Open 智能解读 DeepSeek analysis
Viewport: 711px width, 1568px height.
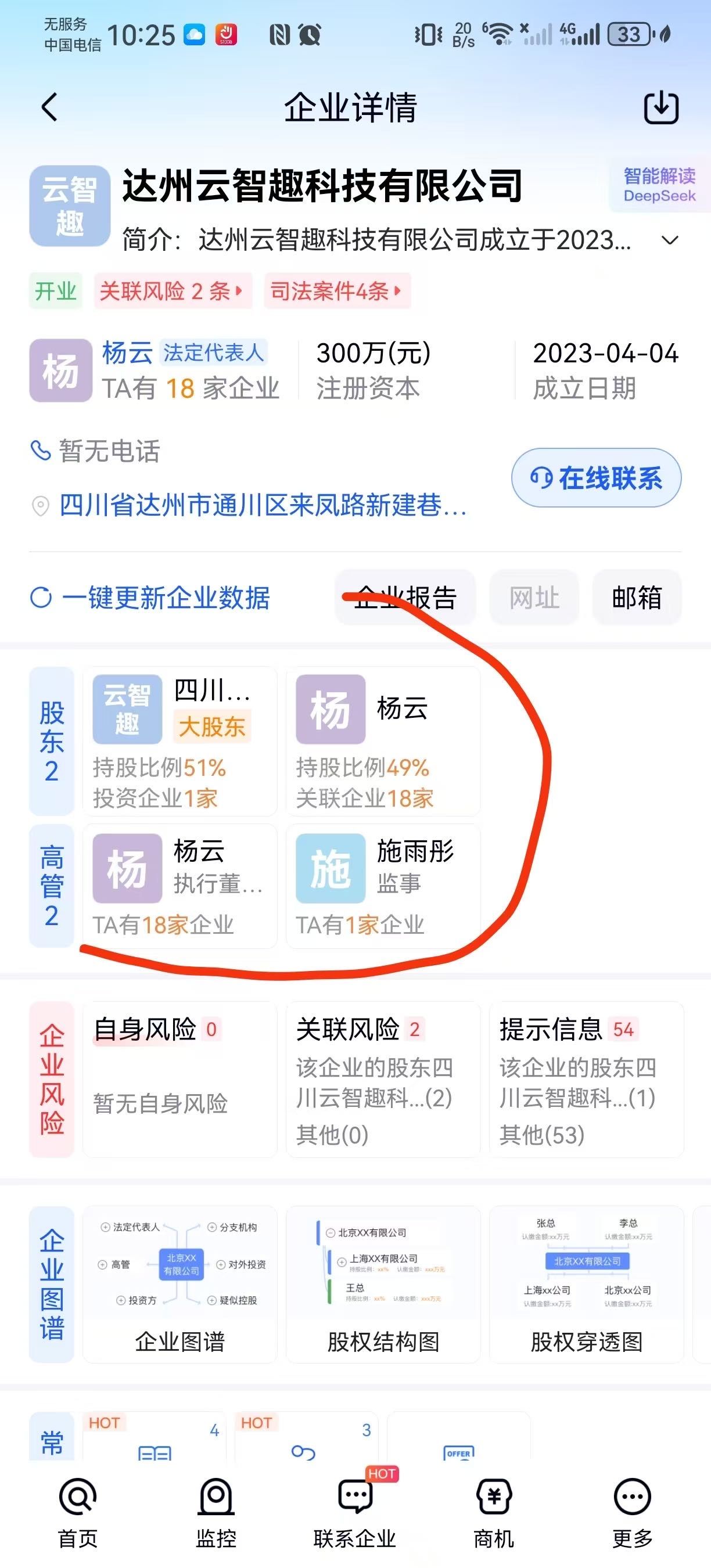click(x=659, y=186)
